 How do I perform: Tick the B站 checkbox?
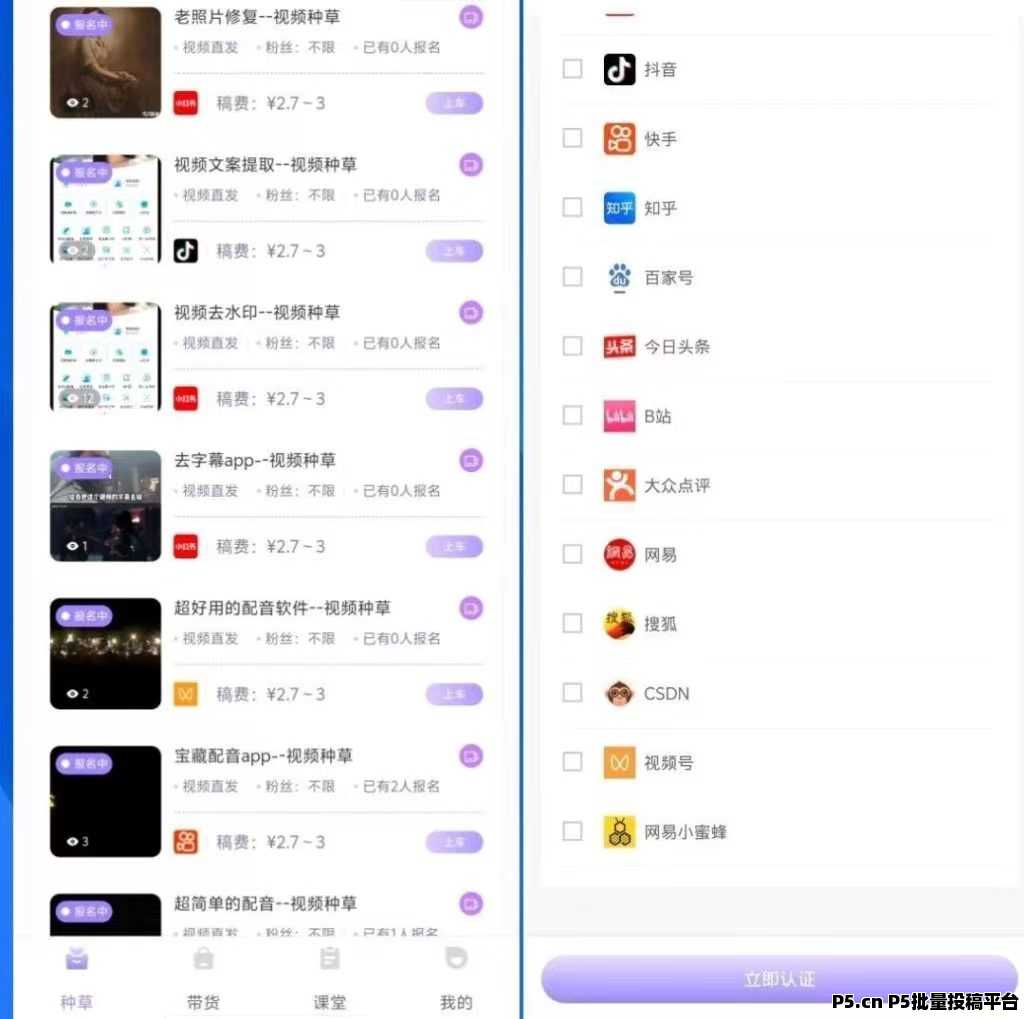(573, 415)
